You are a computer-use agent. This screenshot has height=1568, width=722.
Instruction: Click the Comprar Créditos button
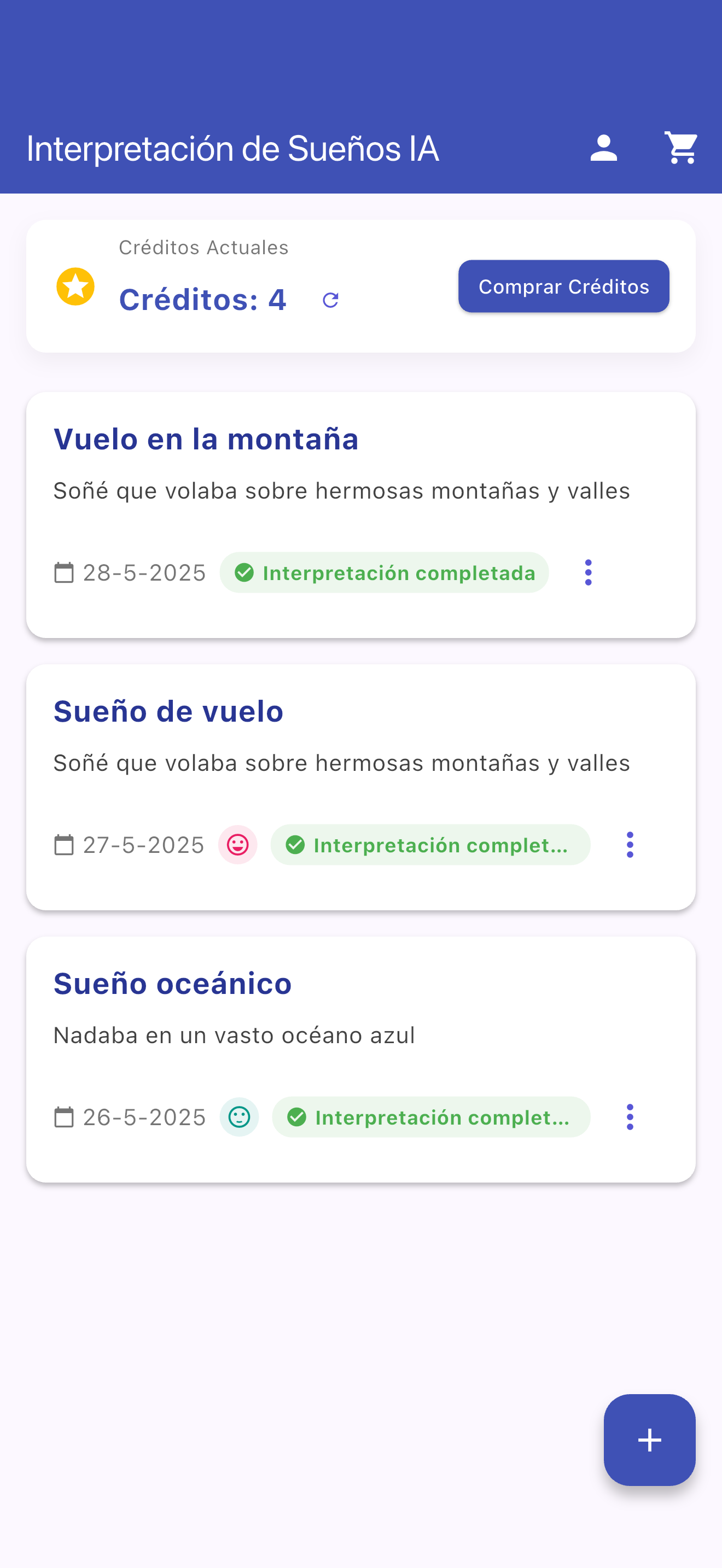point(563,286)
